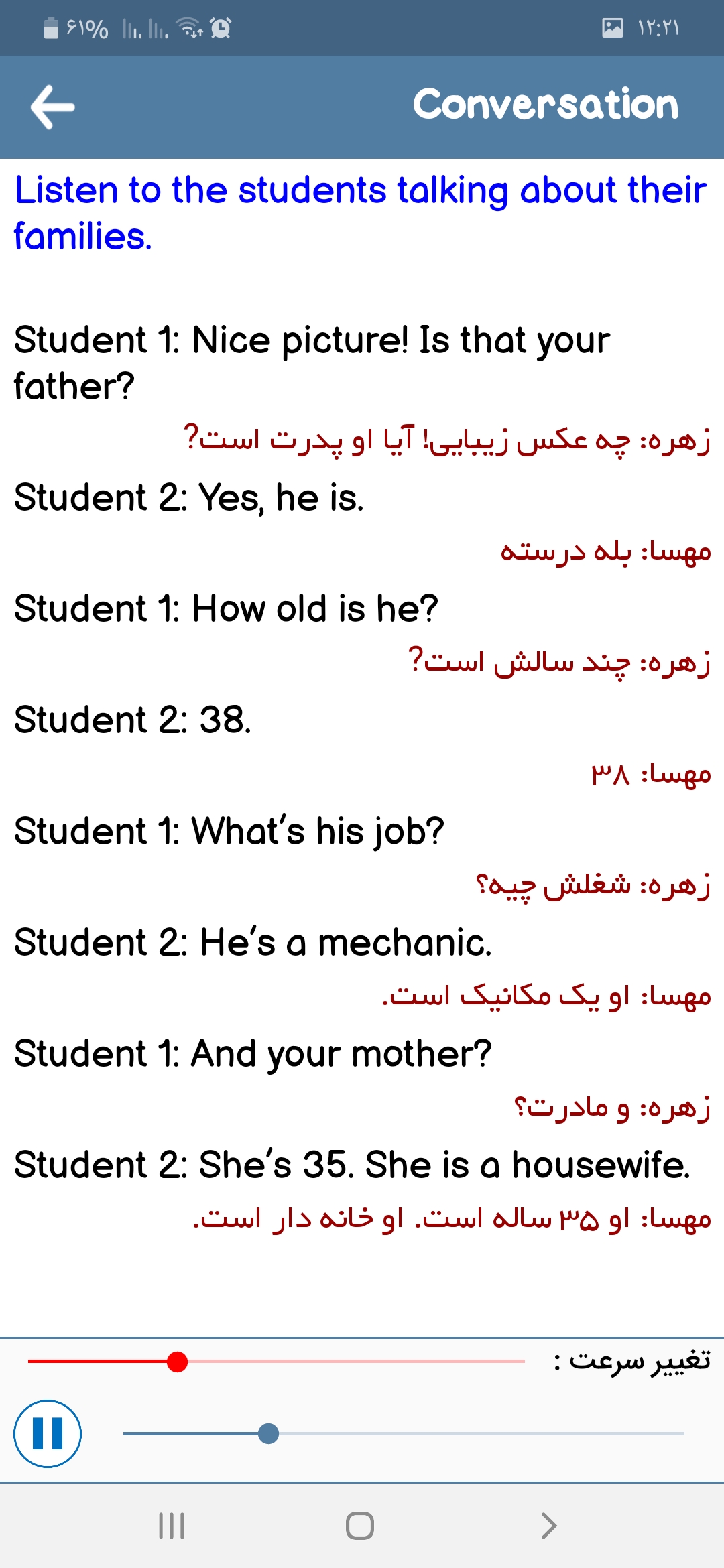Go back using the top arrow
This screenshot has width=724, height=1568.
[x=52, y=107]
